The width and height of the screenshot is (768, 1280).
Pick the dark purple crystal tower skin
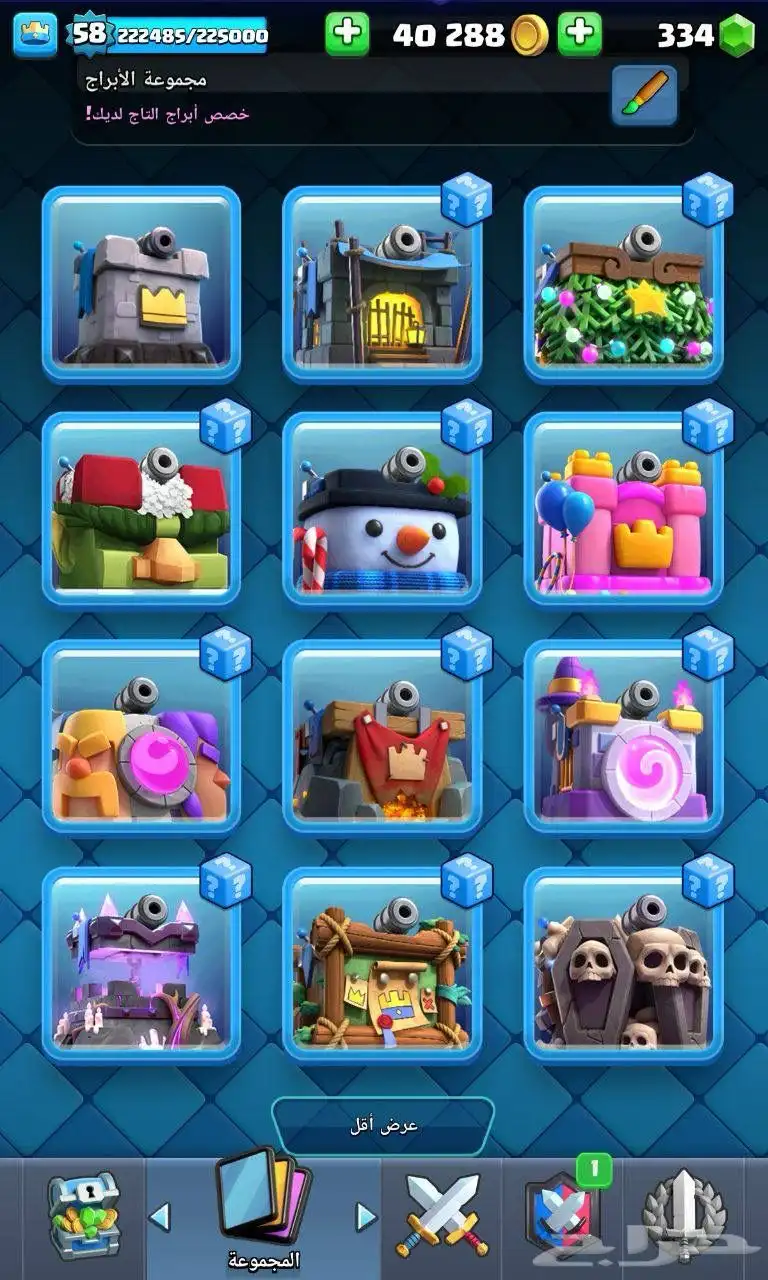click(141, 965)
